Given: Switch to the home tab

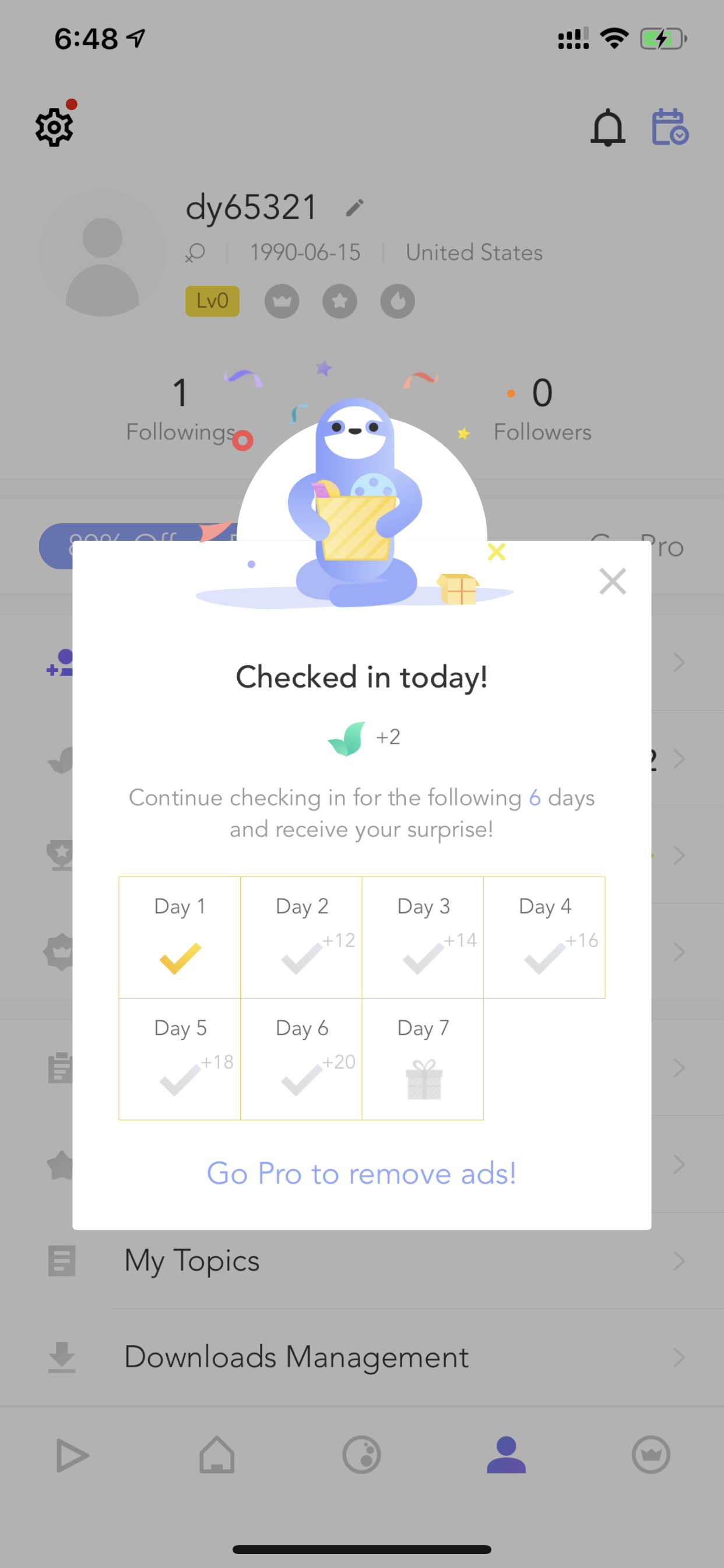Looking at the screenshot, I should coord(217,1455).
